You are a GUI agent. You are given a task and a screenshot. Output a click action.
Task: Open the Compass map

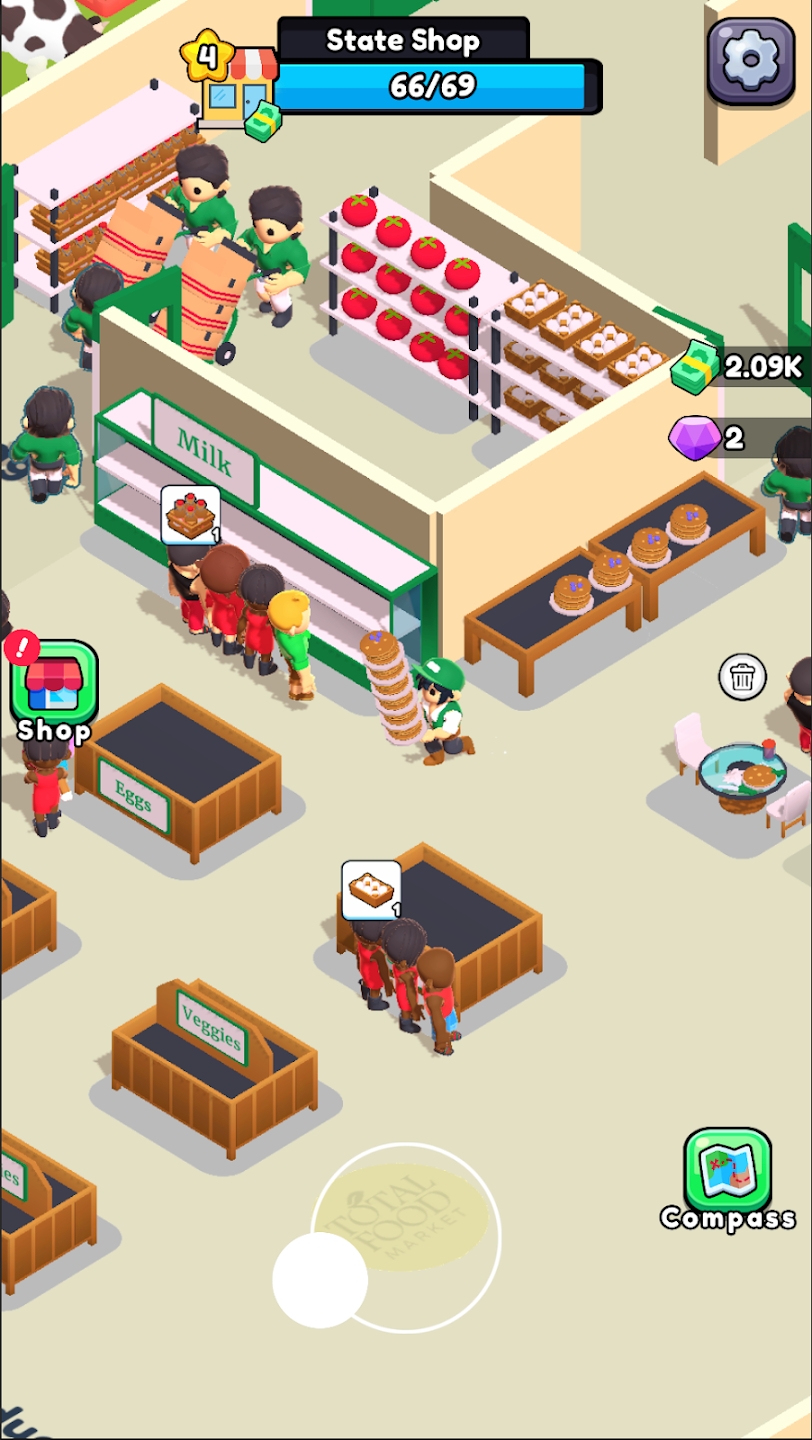727,1172
